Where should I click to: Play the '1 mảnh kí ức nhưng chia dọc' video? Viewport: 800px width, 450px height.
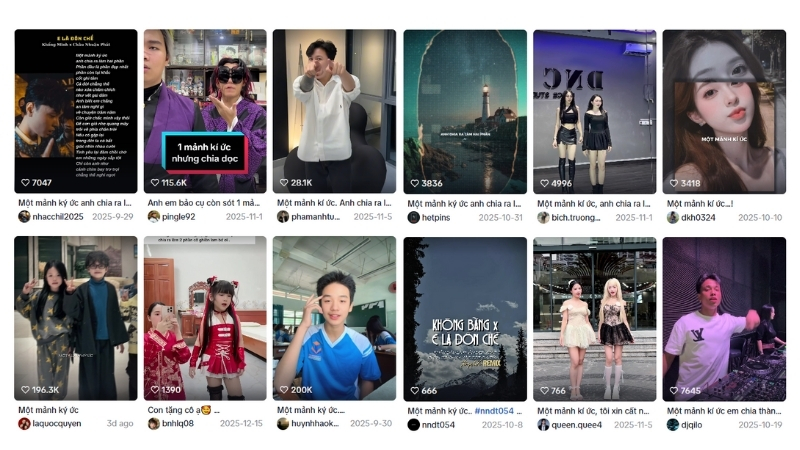point(205,110)
